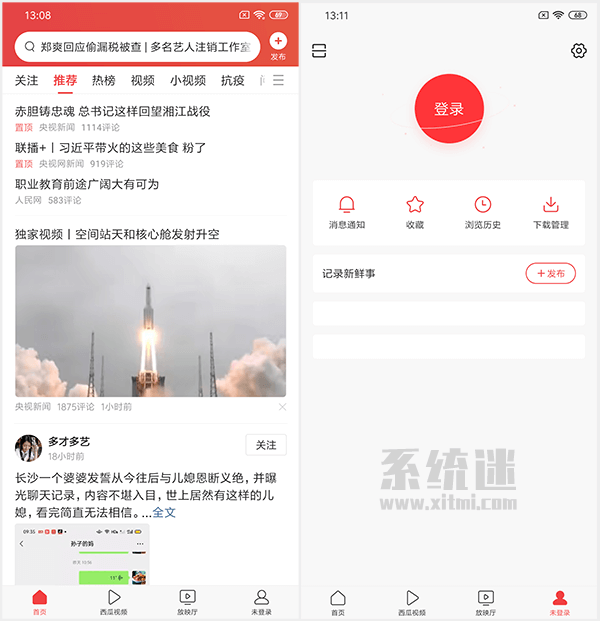Tap the big red 登录 button

point(449,110)
